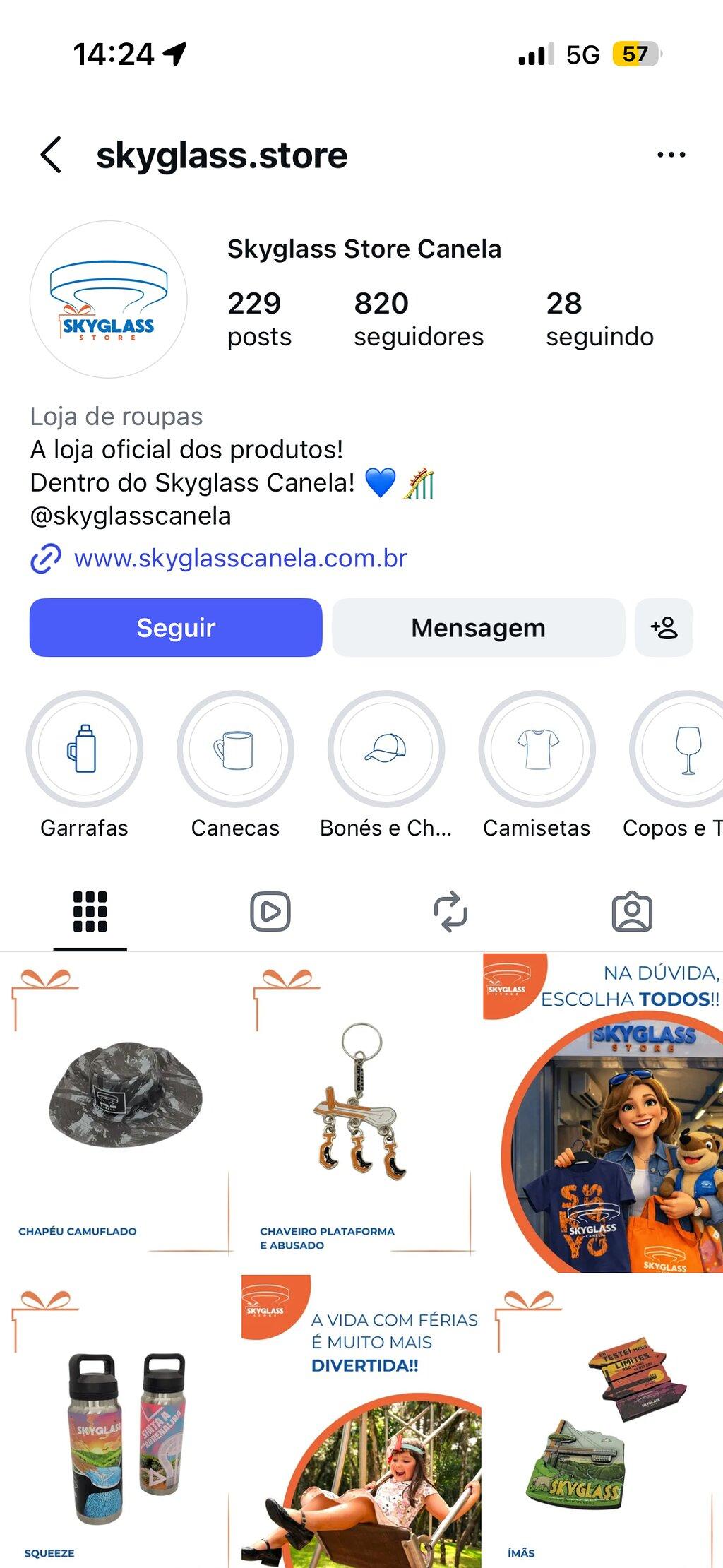Screen dimensions: 723x1568
Task: Switch to the Reels tab
Action: click(x=270, y=911)
